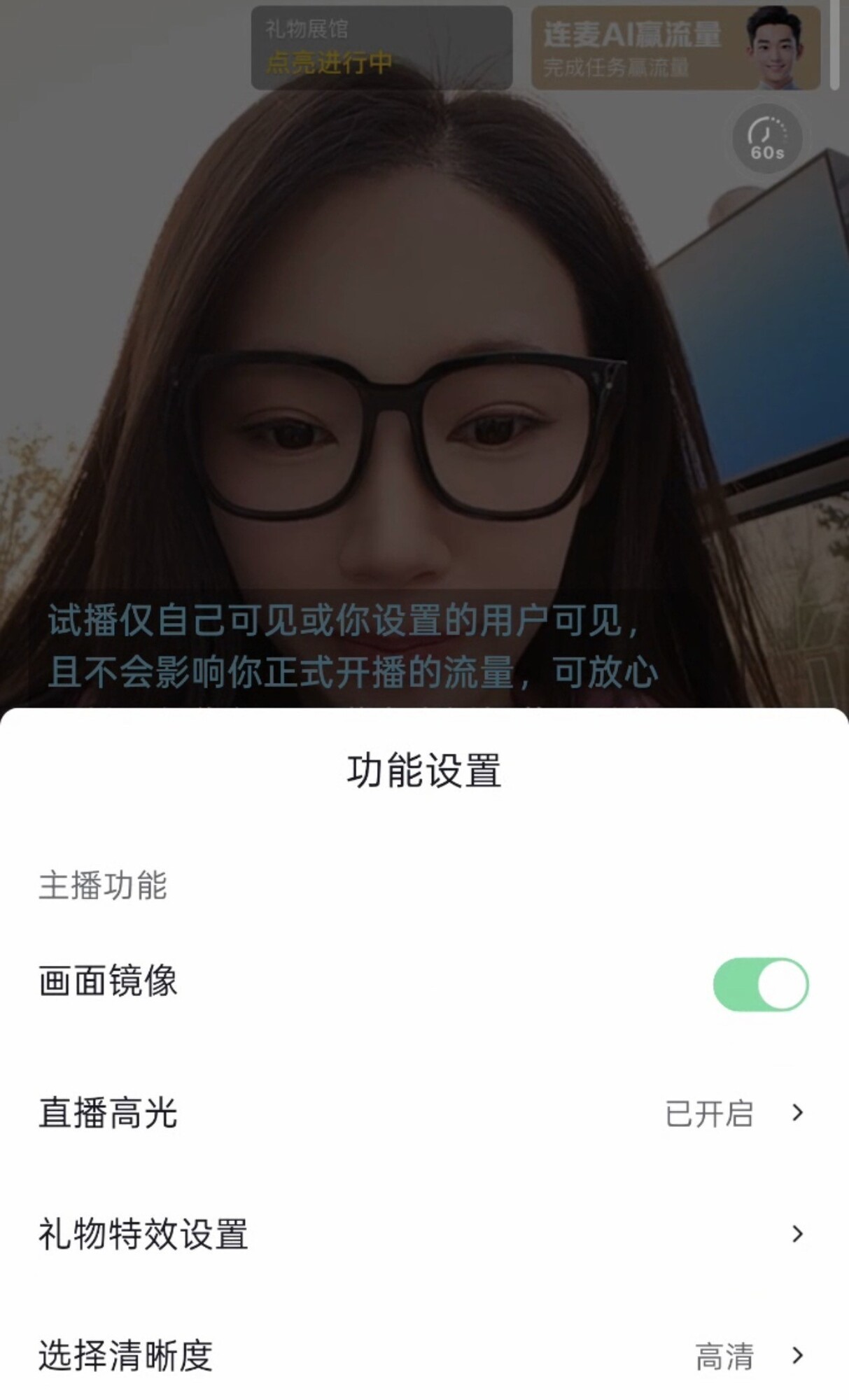Screen dimensions: 849x1400
Task: Tap the 60s countdown timer icon
Action: (769, 138)
